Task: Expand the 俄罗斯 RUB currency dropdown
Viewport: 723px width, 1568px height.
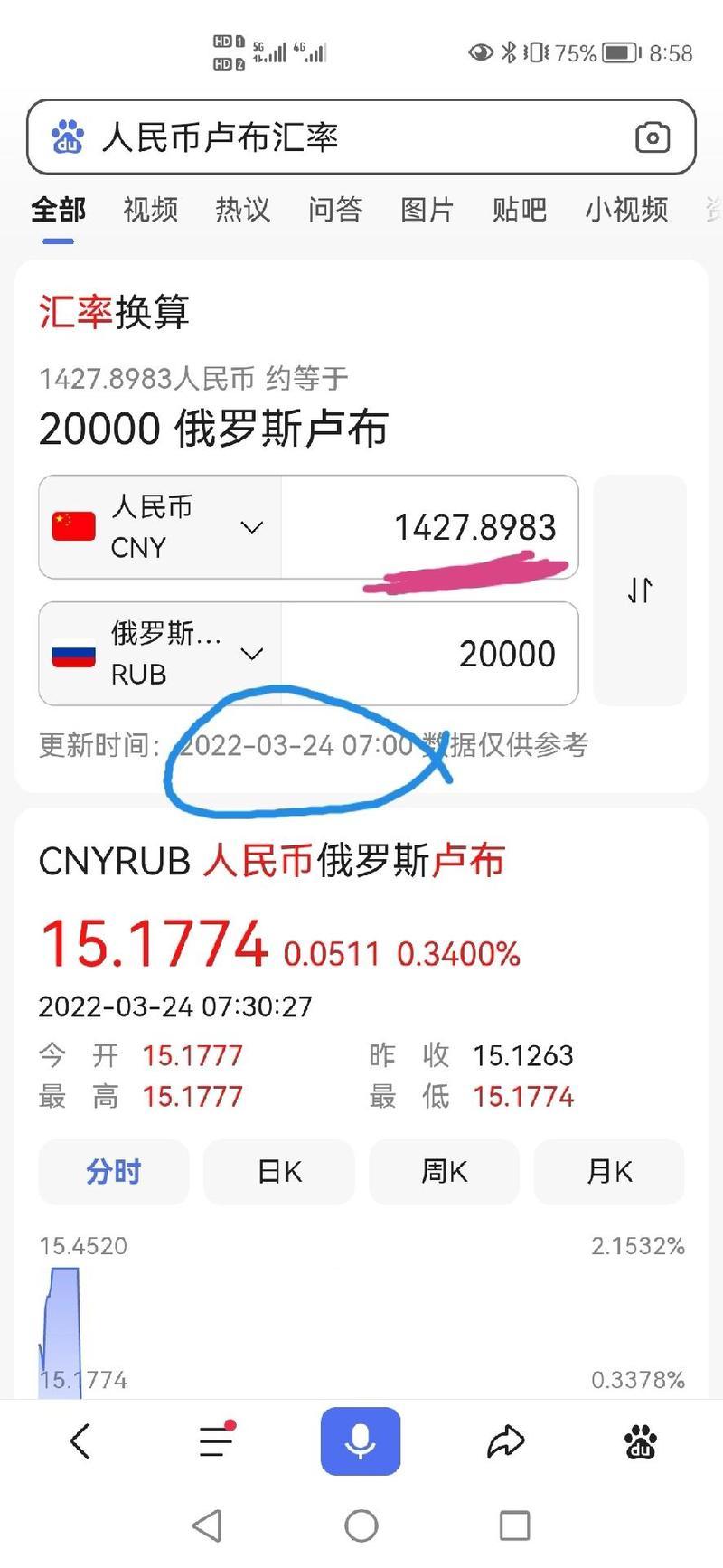Action: 160,654
